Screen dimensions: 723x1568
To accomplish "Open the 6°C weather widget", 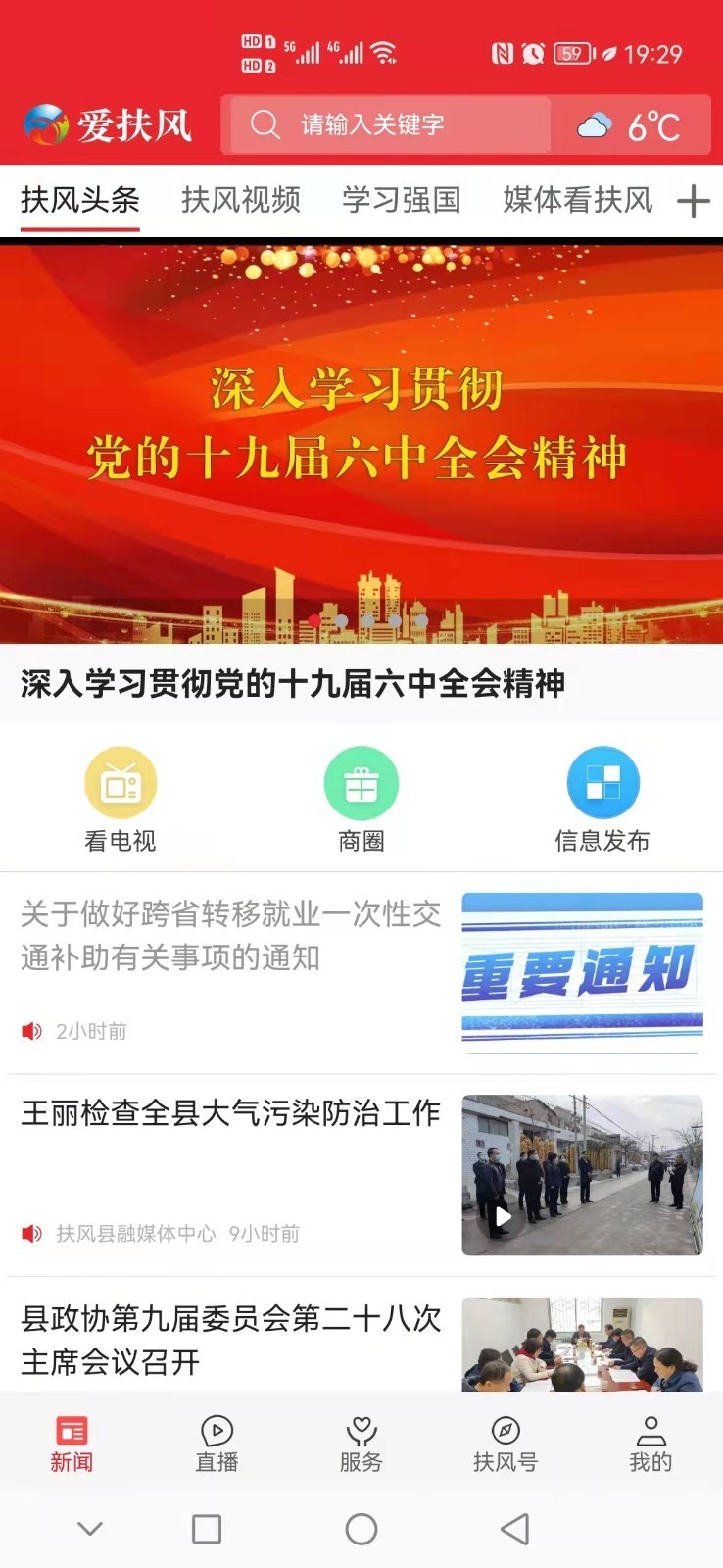I will pos(630,125).
